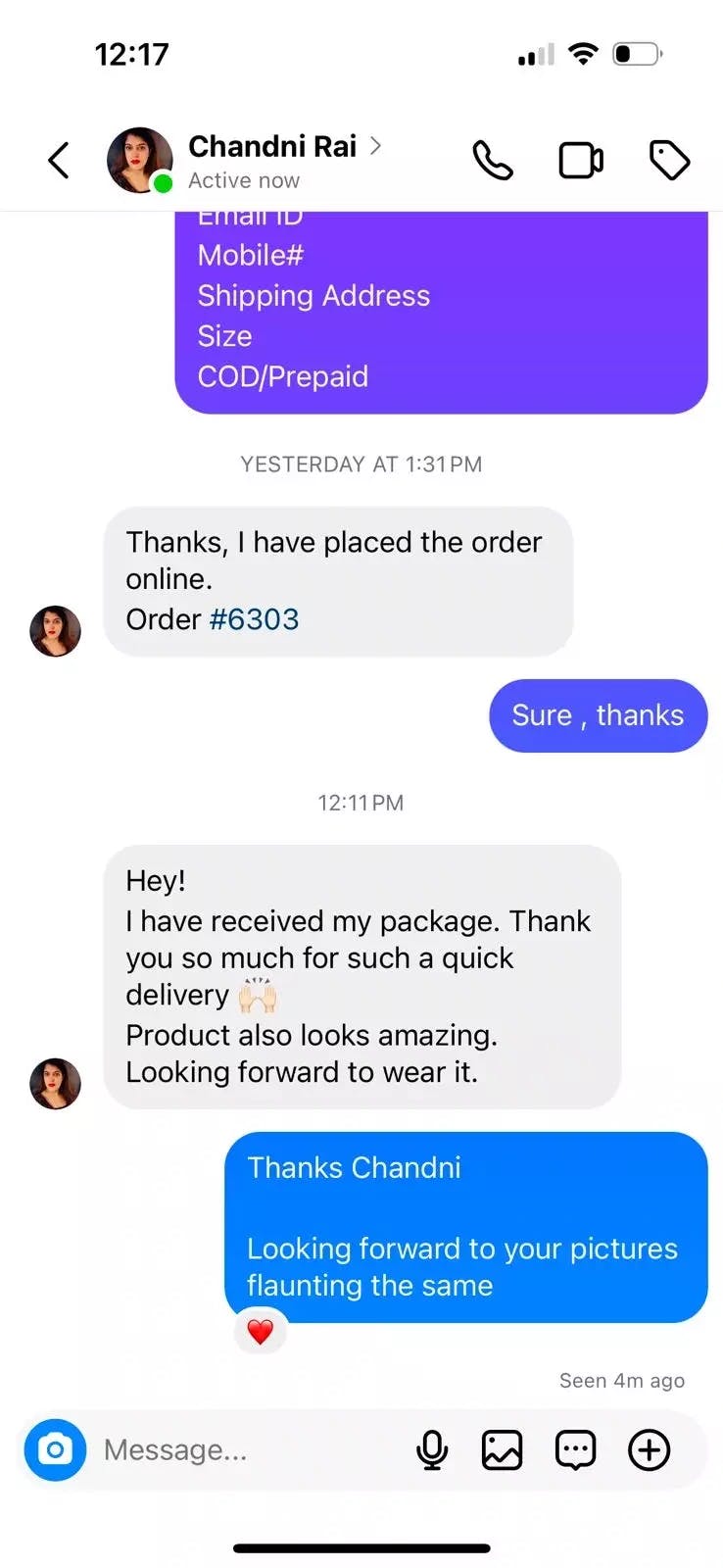Record a voice message
The width and height of the screenshot is (723, 1568).
click(431, 1449)
